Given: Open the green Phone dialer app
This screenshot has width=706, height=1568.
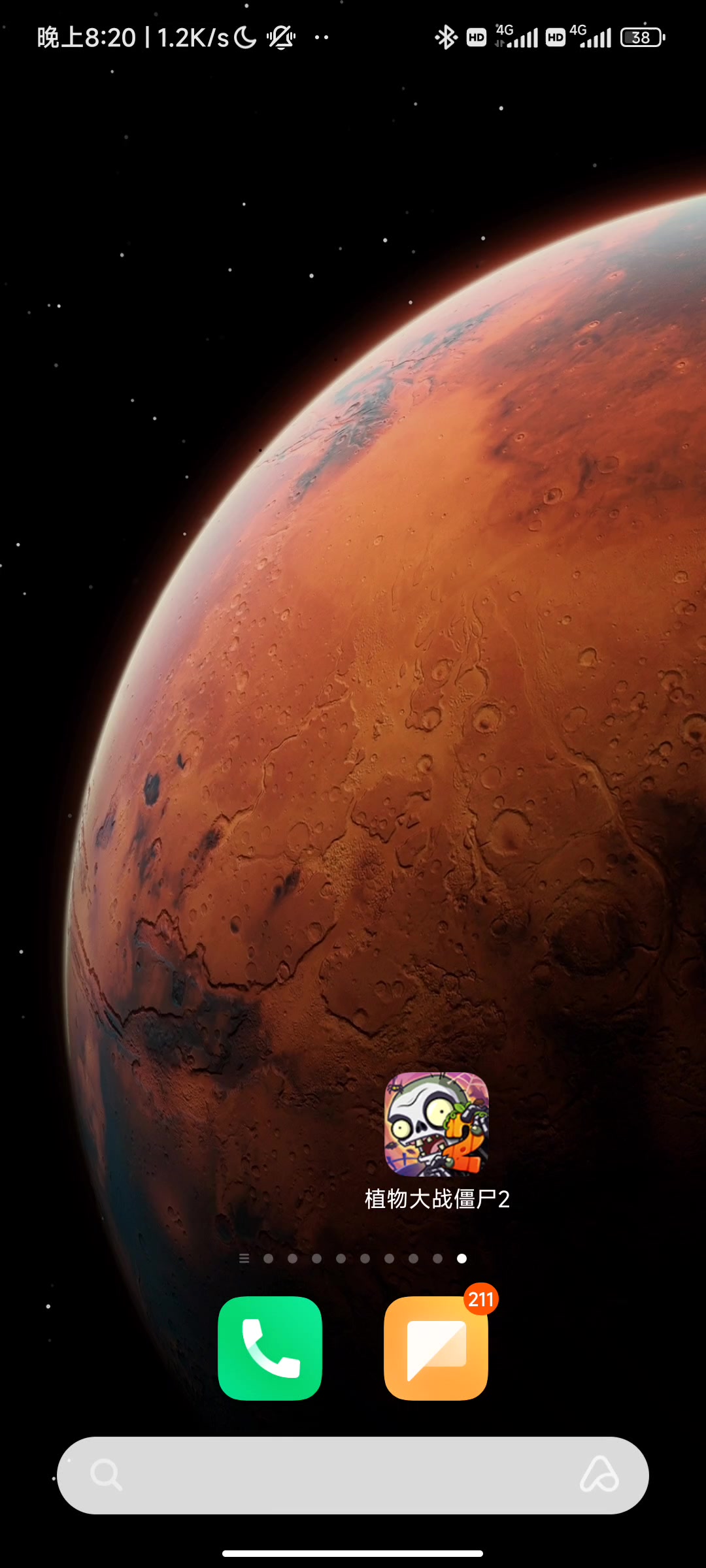Looking at the screenshot, I should click(x=270, y=1348).
